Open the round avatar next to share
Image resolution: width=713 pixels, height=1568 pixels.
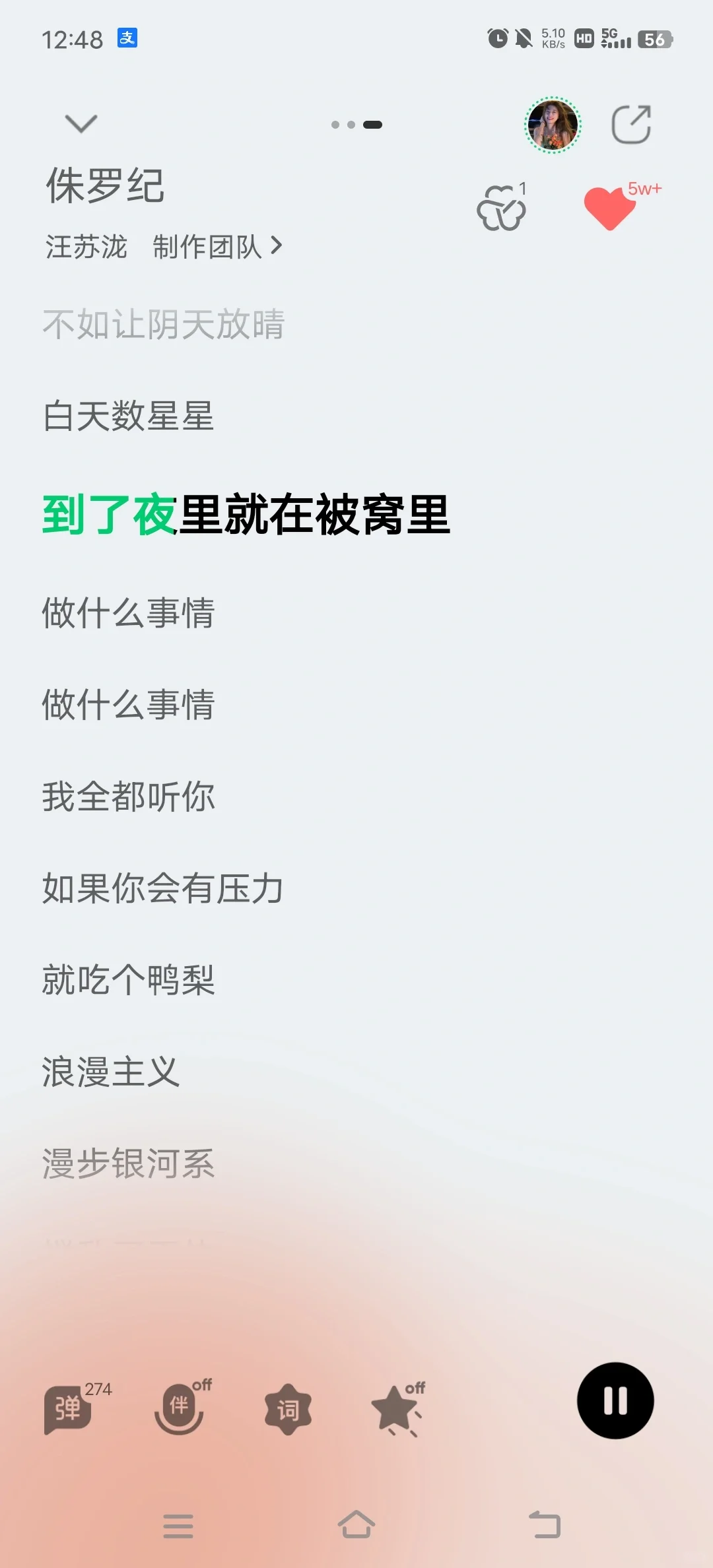pos(553,125)
